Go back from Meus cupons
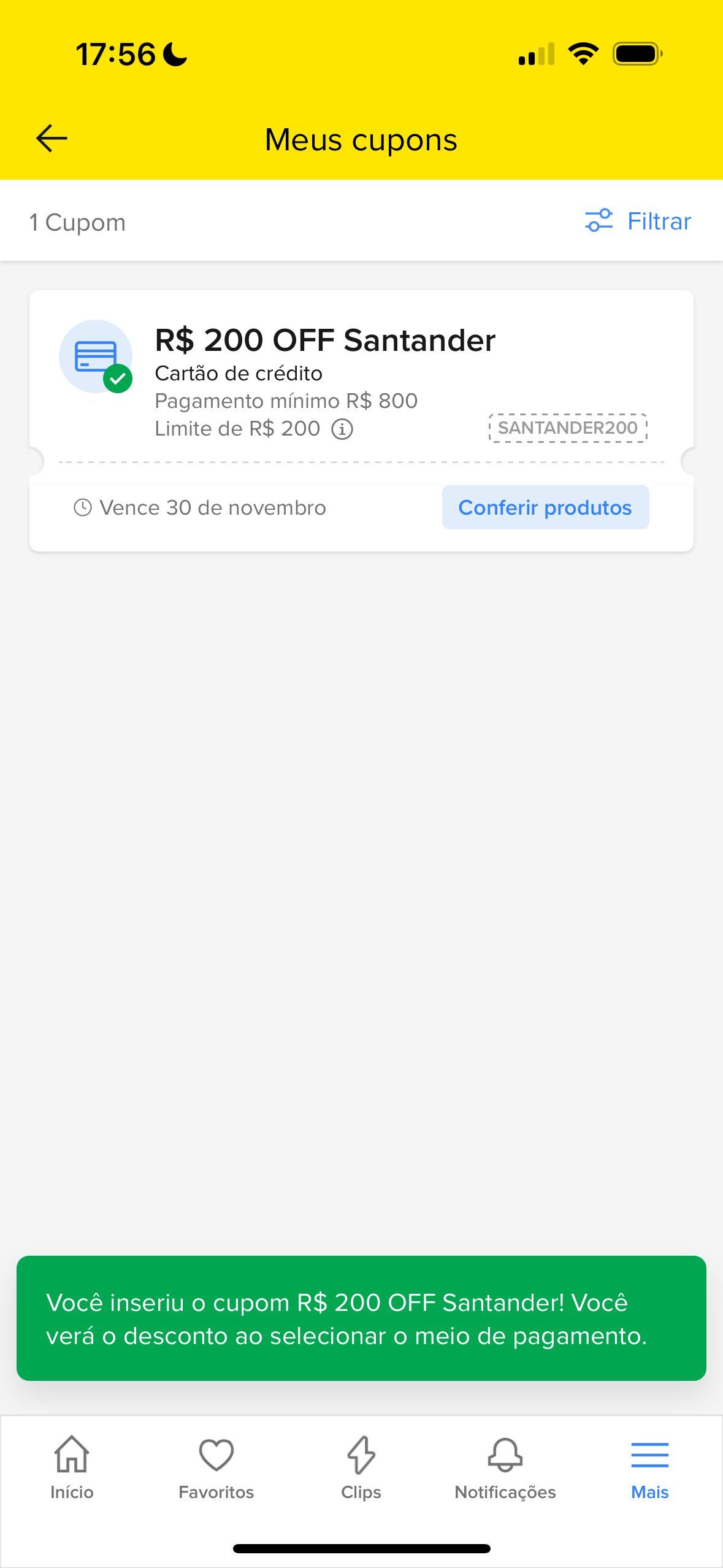Screen dimensions: 723x1568 pyautogui.click(x=52, y=139)
